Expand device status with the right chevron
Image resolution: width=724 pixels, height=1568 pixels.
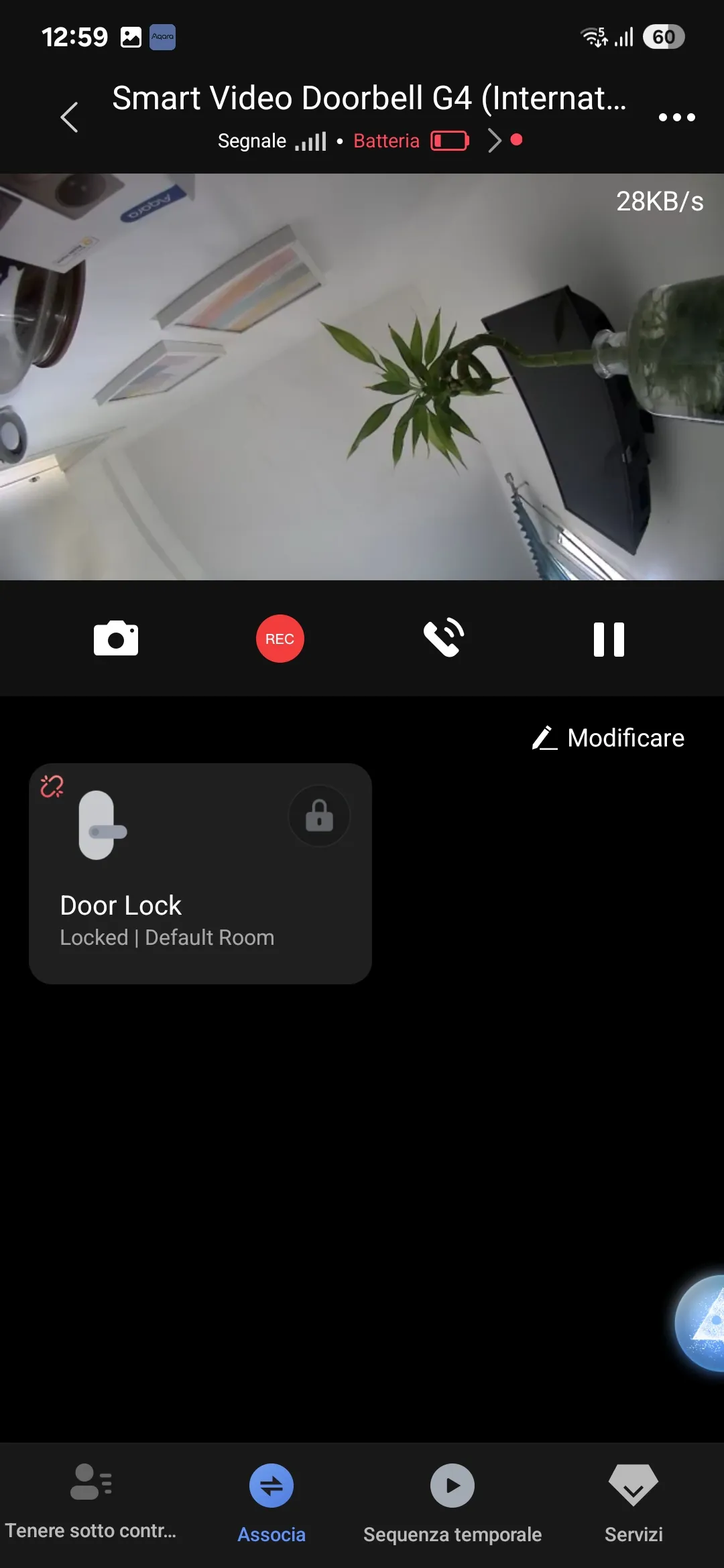(x=495, y=141)
